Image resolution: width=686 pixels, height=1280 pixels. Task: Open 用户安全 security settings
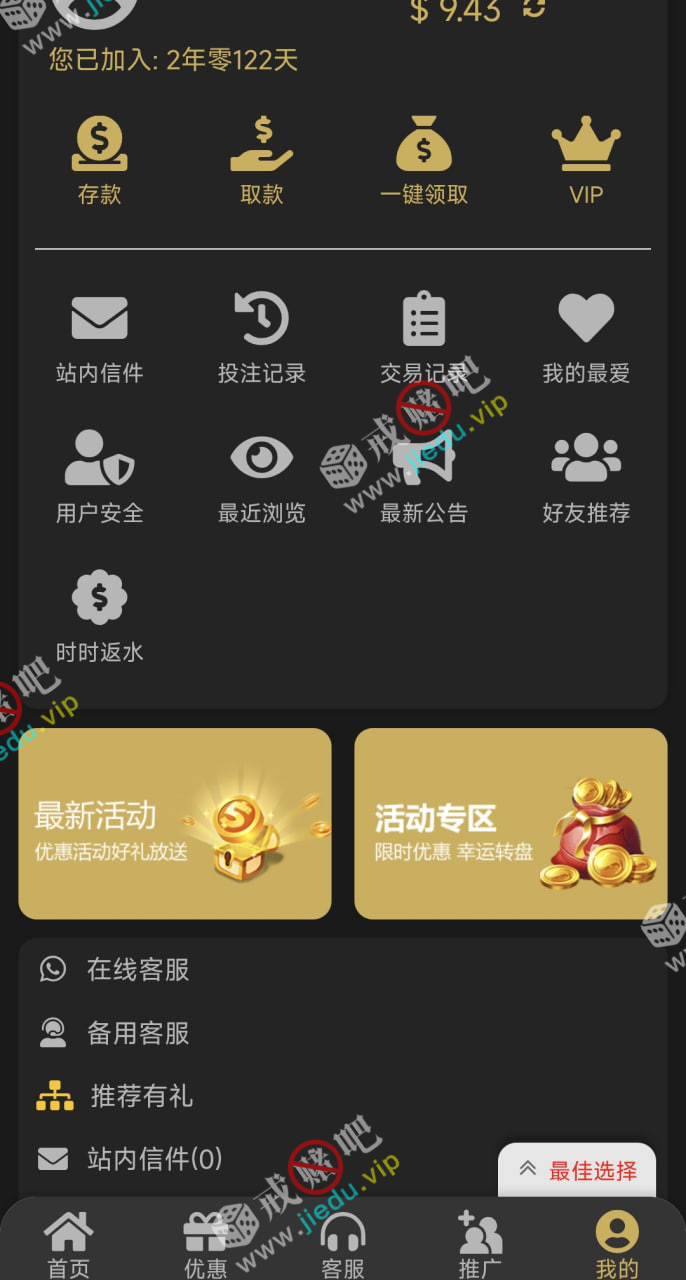click(x=99, y=477)
